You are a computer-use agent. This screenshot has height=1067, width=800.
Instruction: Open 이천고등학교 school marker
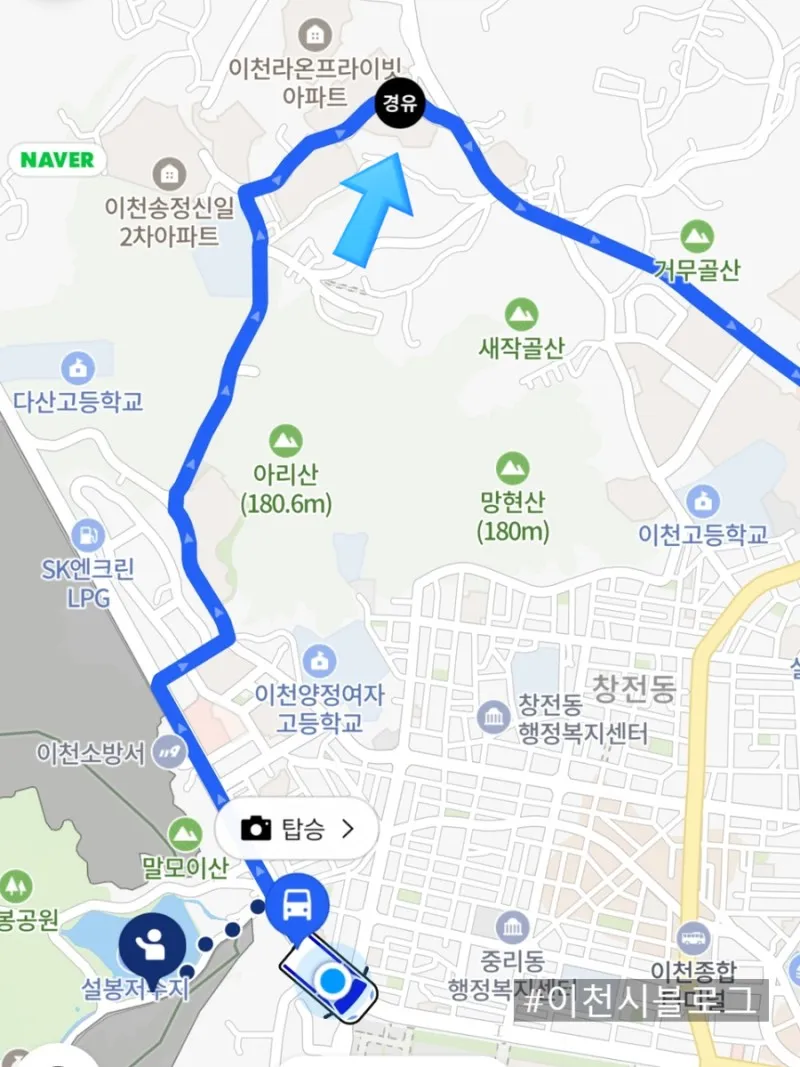click(703, 500)
